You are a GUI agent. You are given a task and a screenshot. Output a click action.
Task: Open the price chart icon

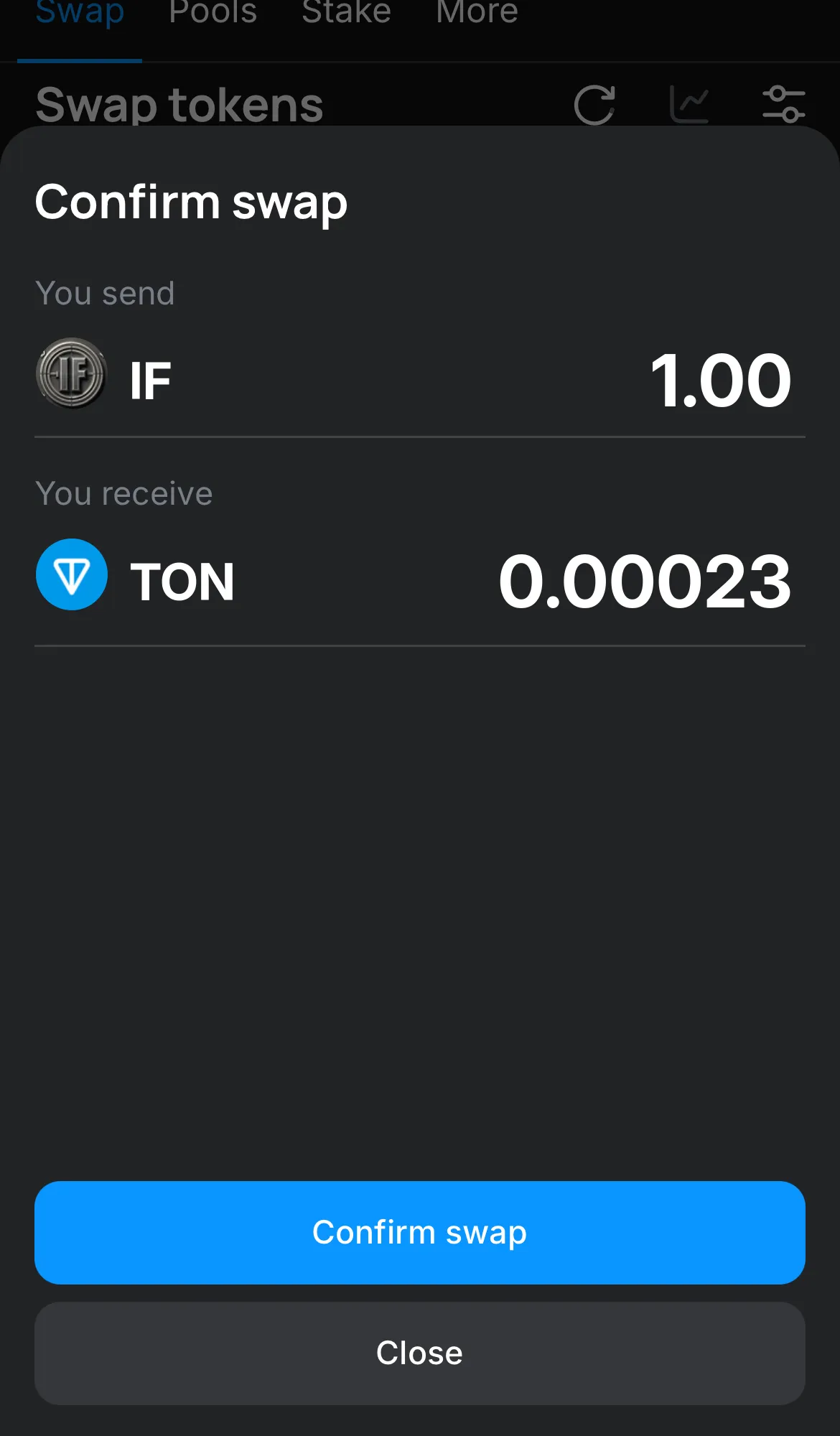pos(689,105)
